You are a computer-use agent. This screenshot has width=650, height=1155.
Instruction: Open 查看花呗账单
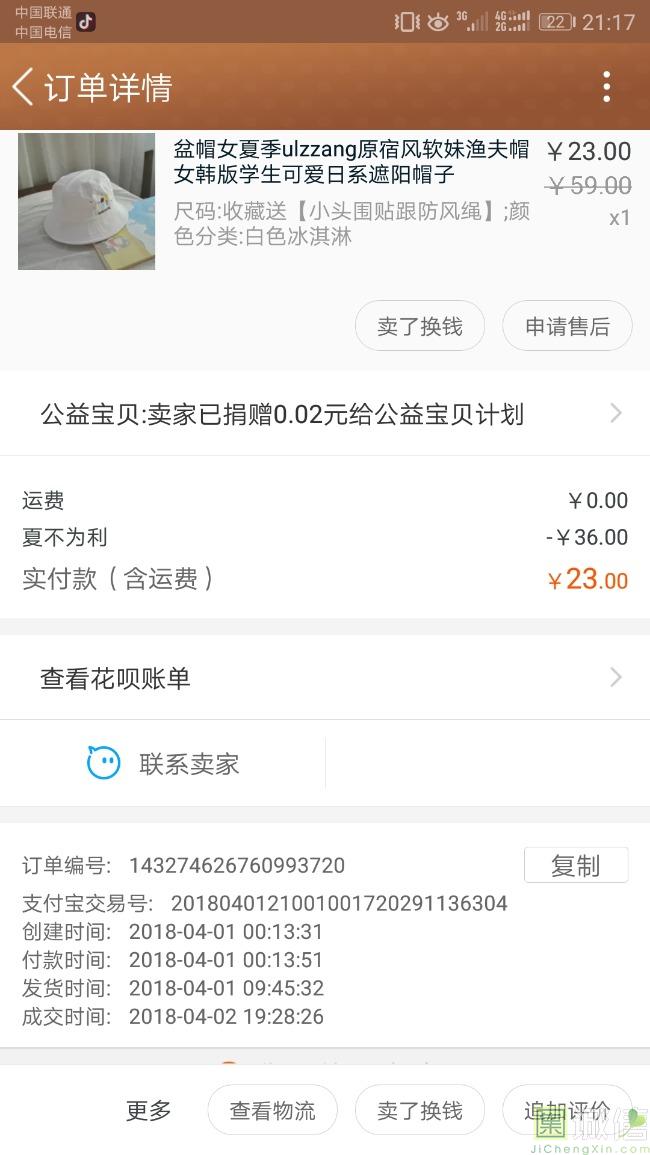coord(325,679)
